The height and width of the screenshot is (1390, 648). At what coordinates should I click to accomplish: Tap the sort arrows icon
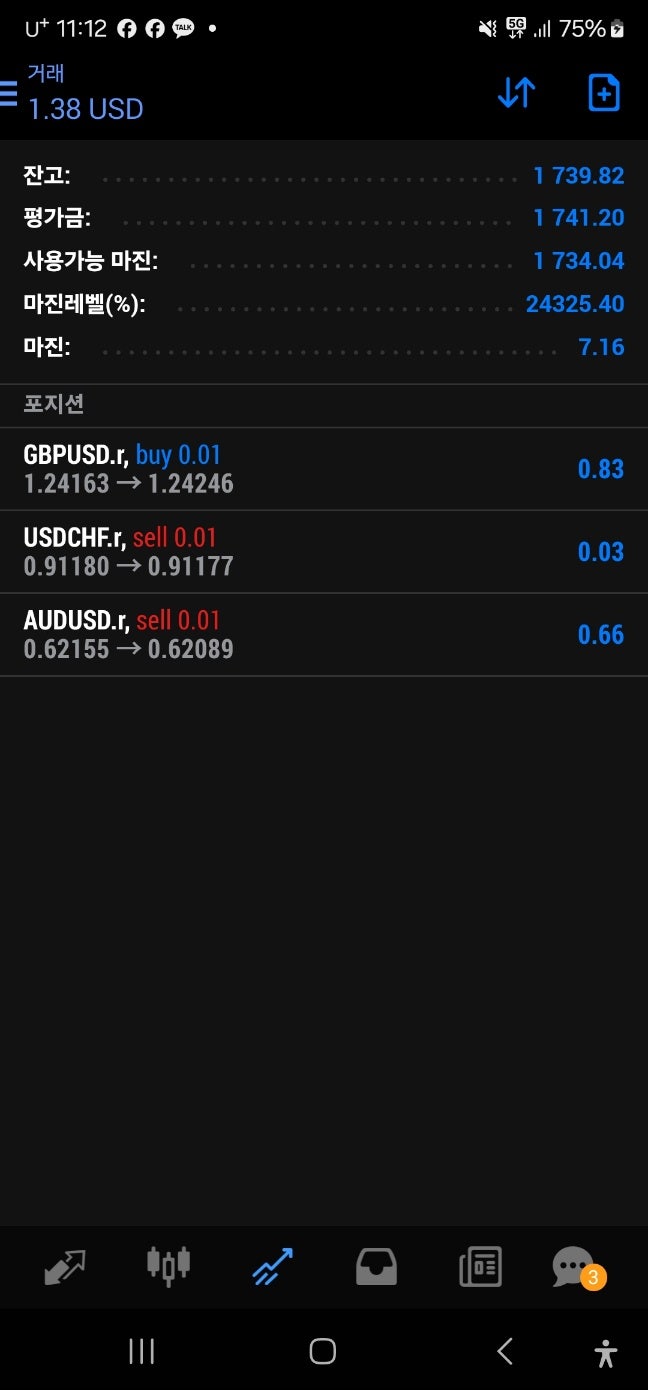[516, 93]
